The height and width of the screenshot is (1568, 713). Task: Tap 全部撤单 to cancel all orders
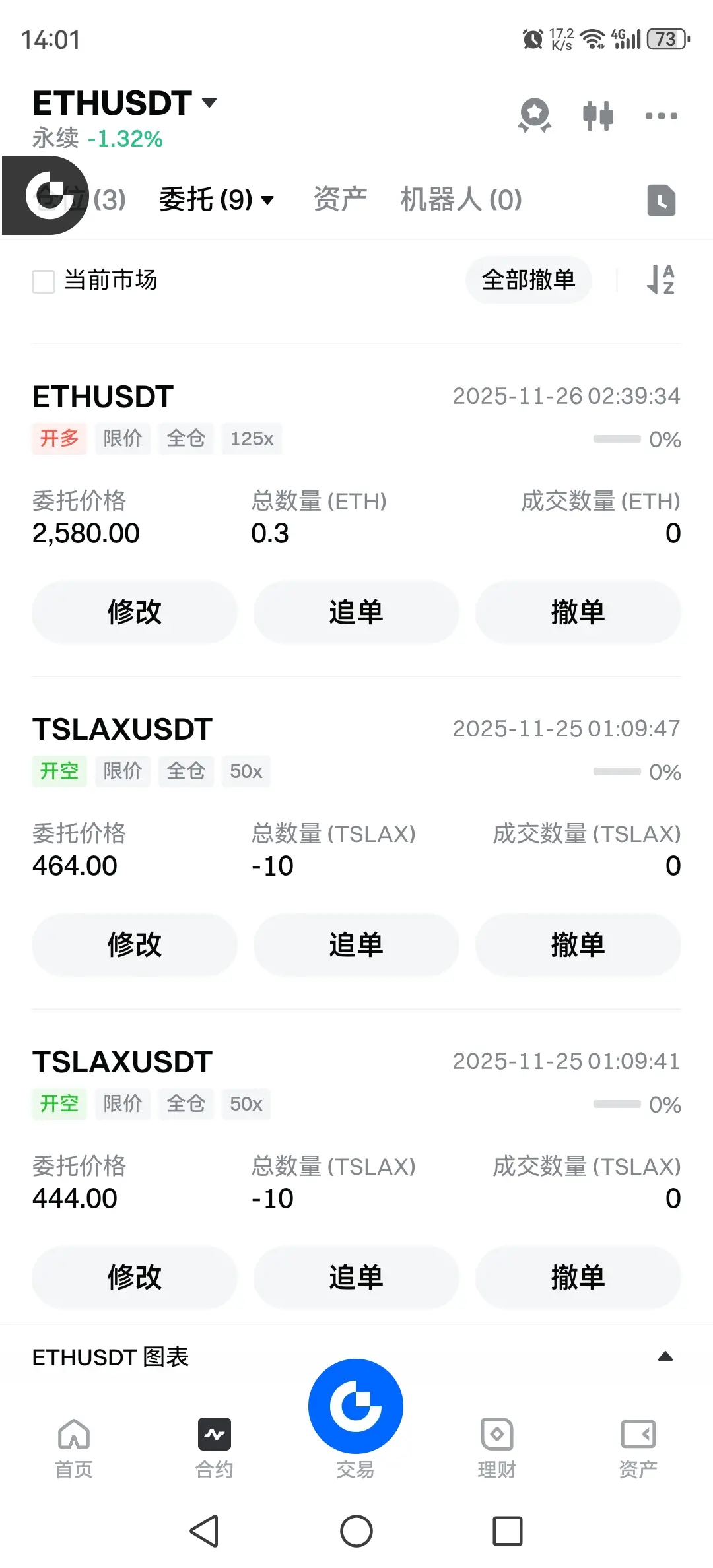tap(528, 280)
